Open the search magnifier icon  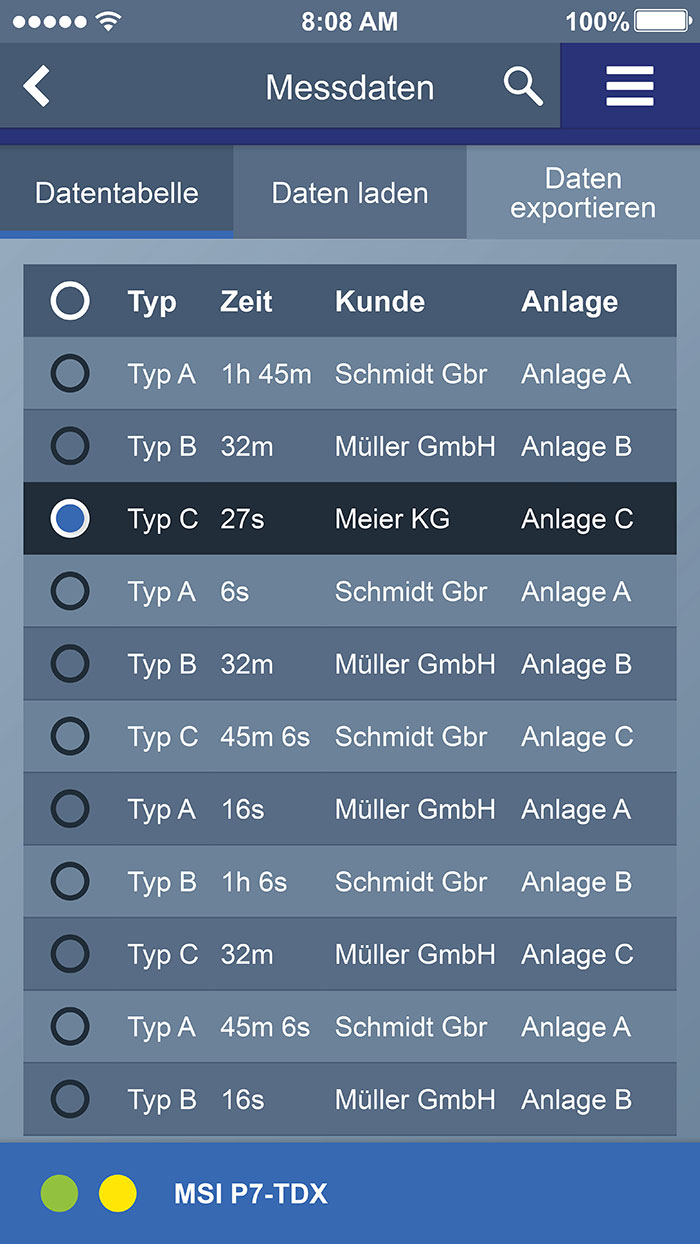[523, 87]
